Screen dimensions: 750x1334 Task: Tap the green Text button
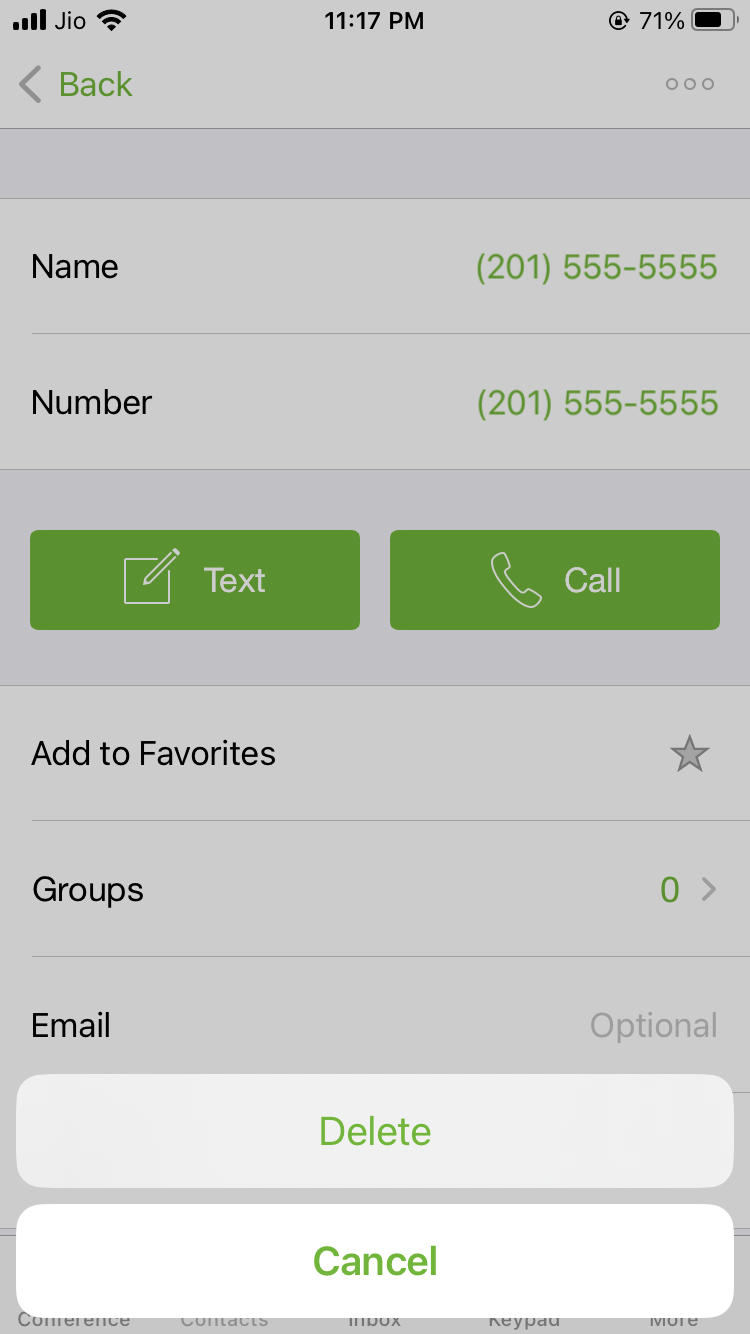pyautogui.click(x=195, y=580)
